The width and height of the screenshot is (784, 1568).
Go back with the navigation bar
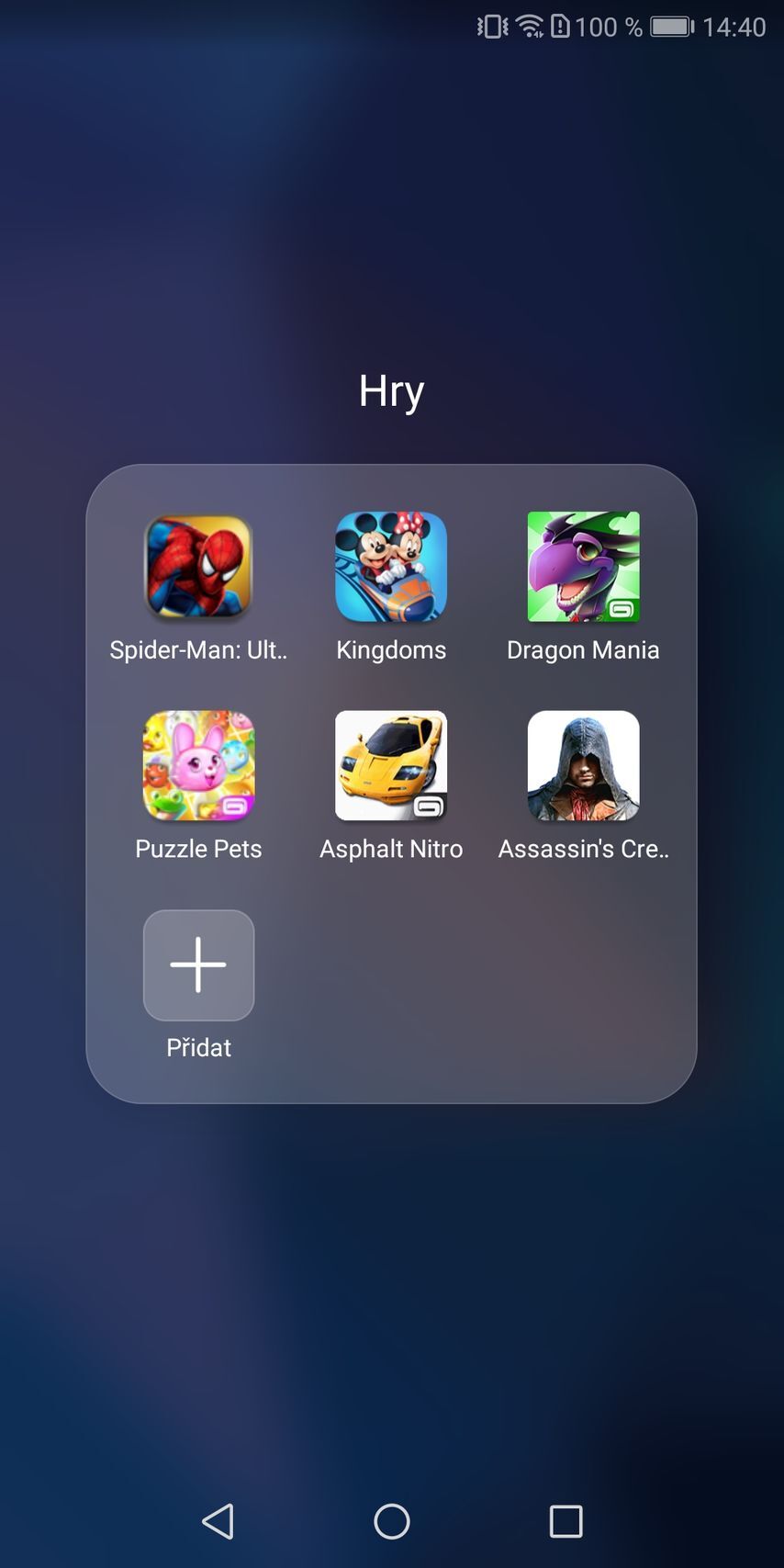[218, 1521]
